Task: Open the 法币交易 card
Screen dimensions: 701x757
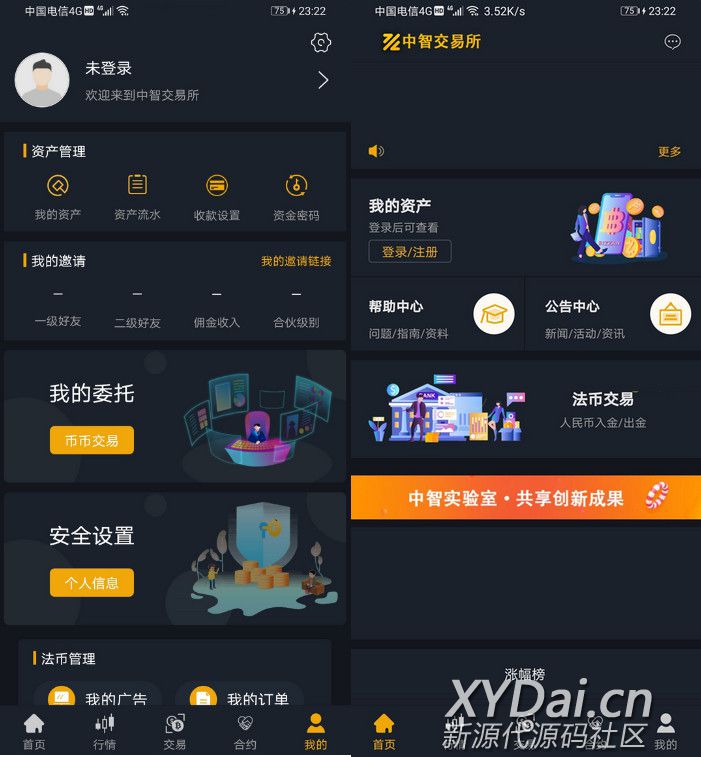Action: click(x=525, y=410)
